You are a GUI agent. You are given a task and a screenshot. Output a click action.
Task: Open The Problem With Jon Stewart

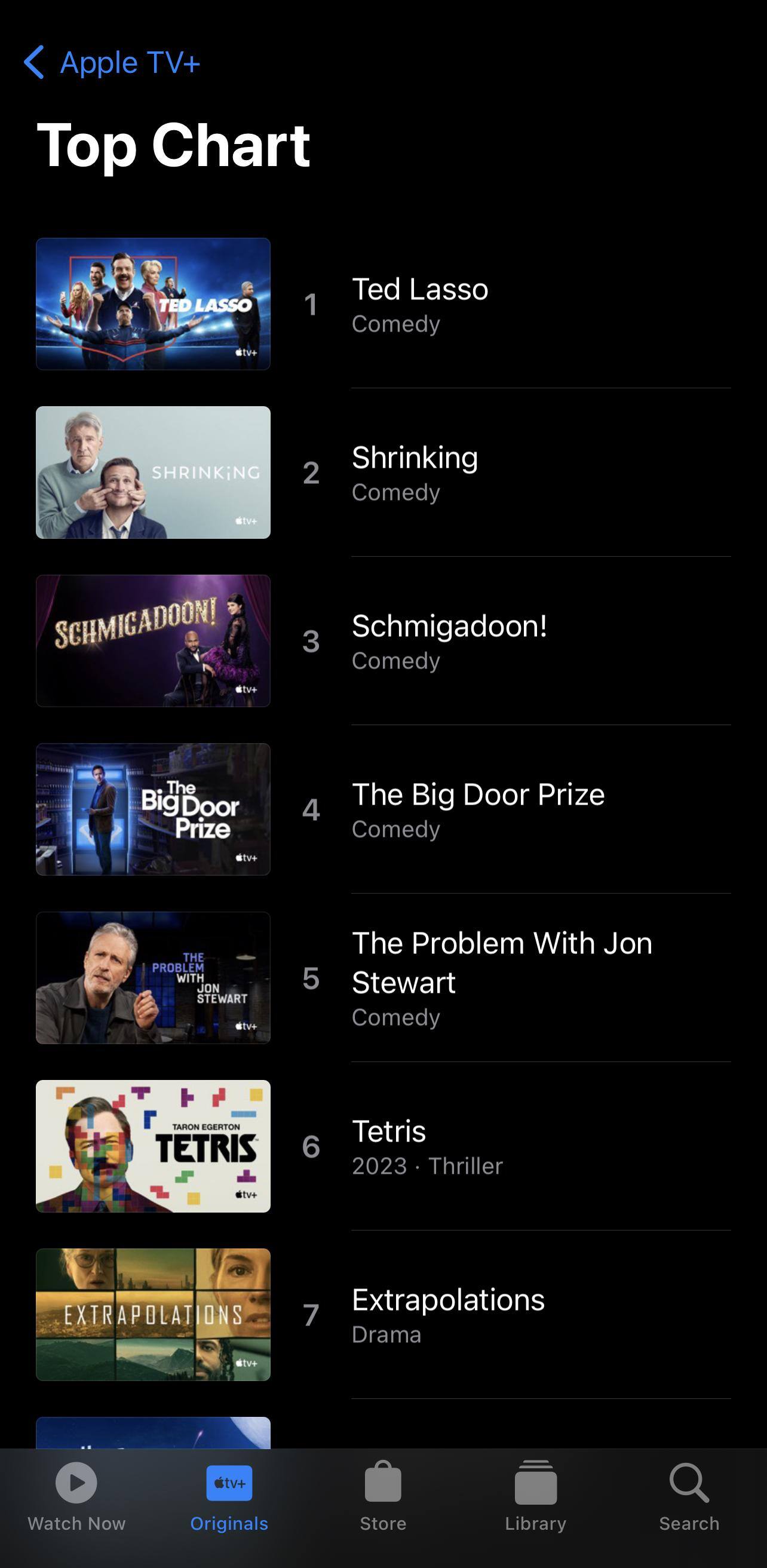tap(502, 978)
